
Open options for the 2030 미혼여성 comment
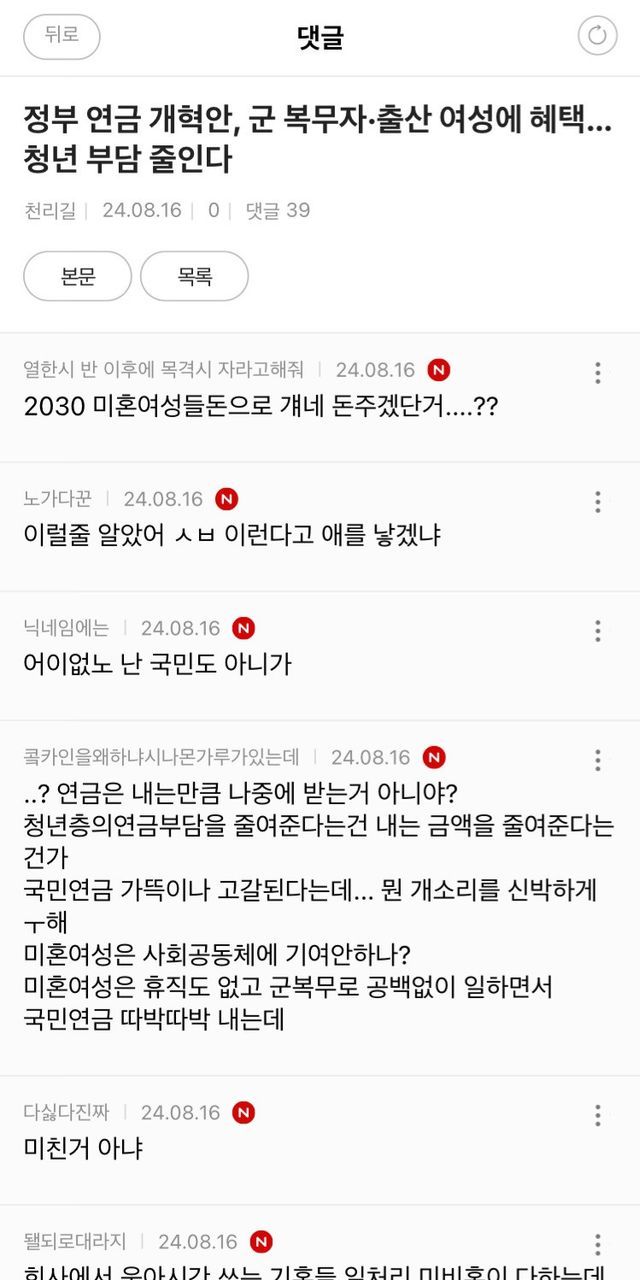(597, 373)
